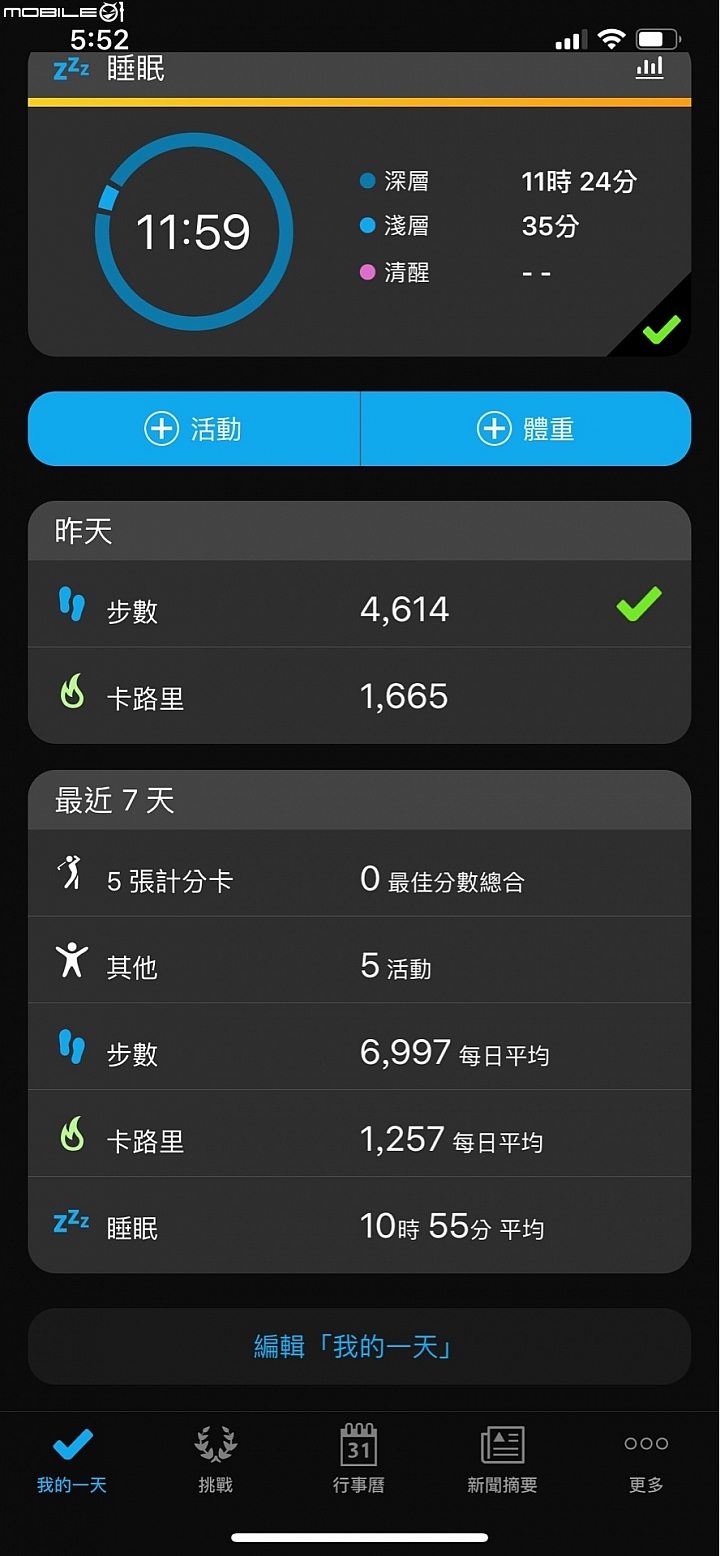Open the 睡眠 sleep card
The width and height of the screenshot is (720, 1556).
click(358, 232)
